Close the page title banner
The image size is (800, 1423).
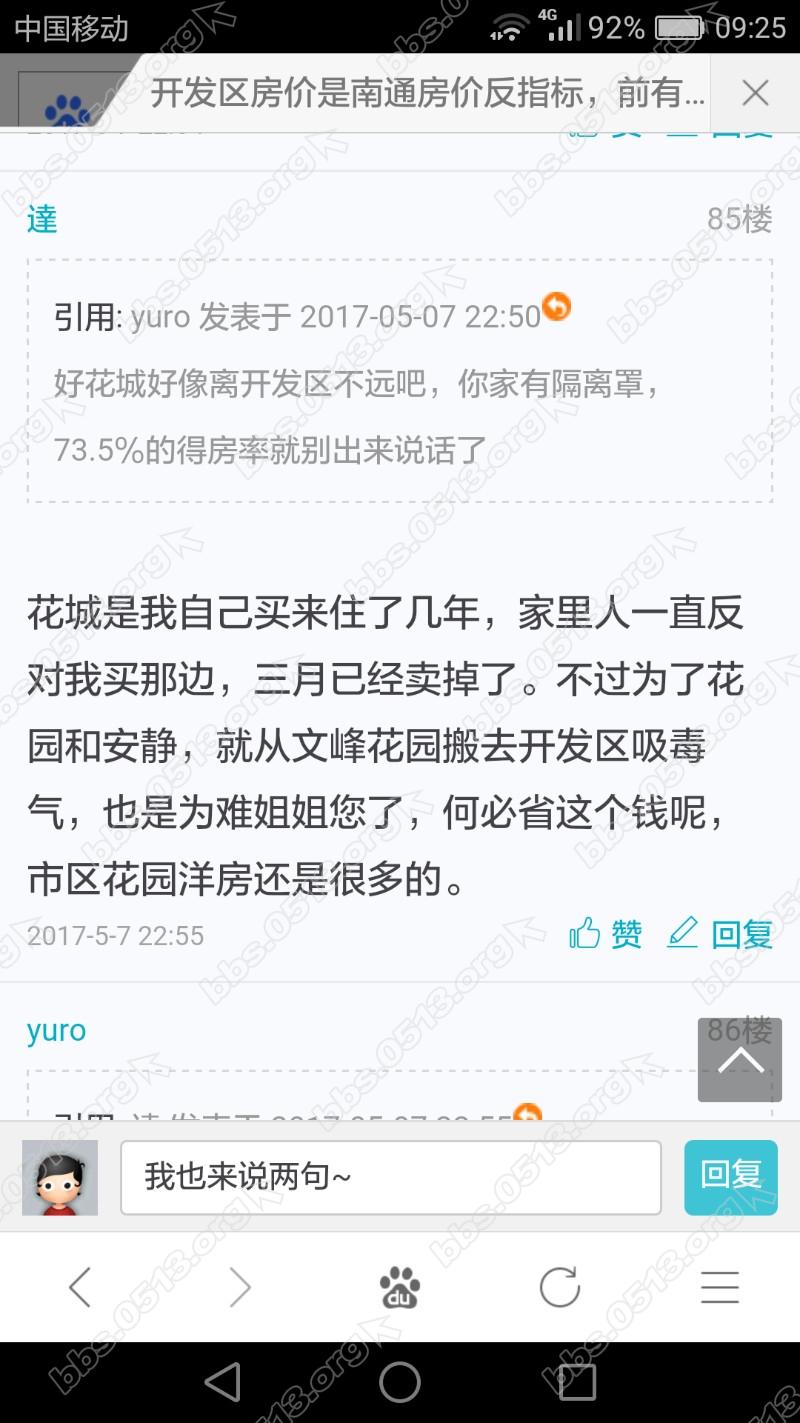click(755, 94)
